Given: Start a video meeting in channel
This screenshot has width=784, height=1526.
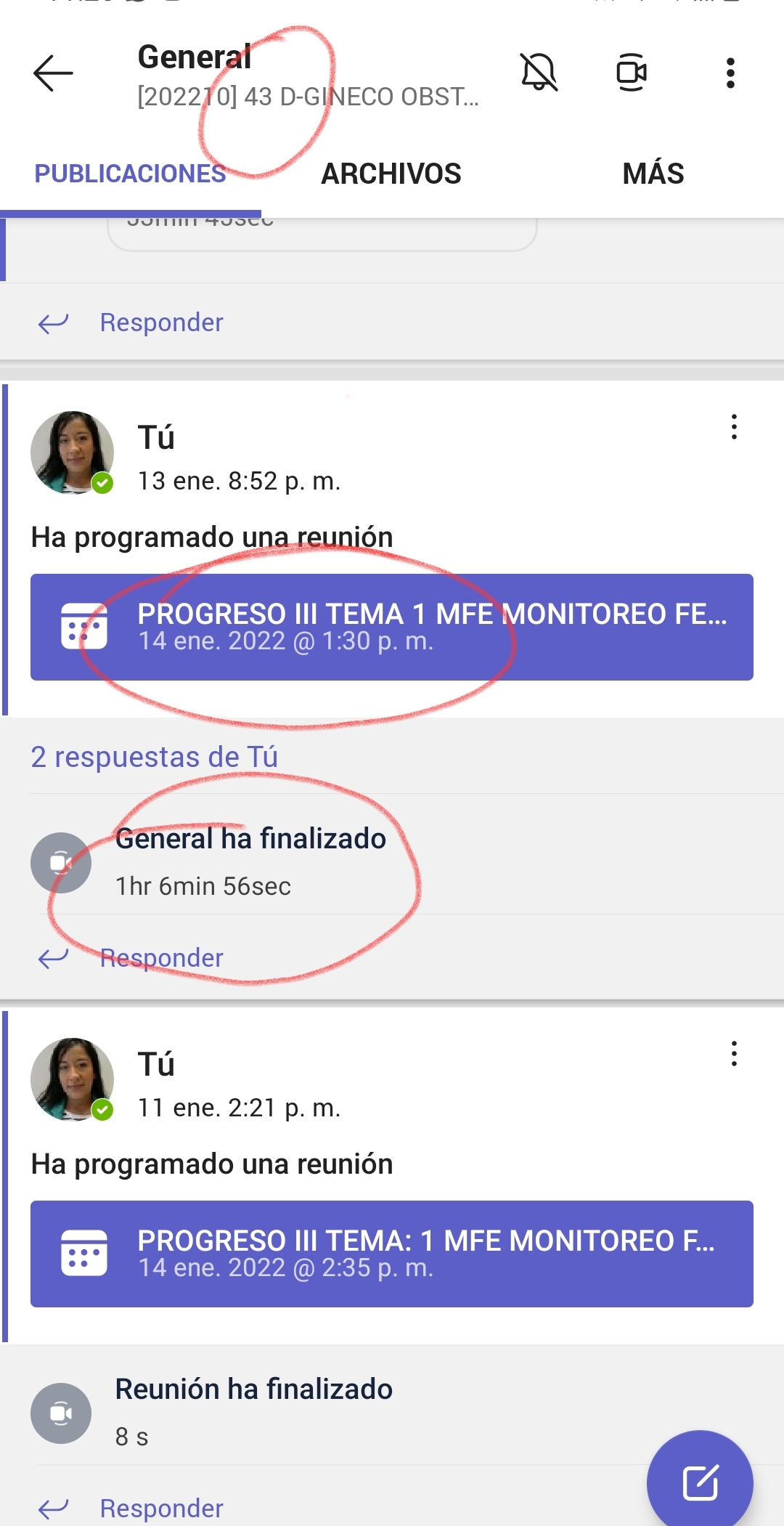Looking at the screenshot, I should pos(631,73).
